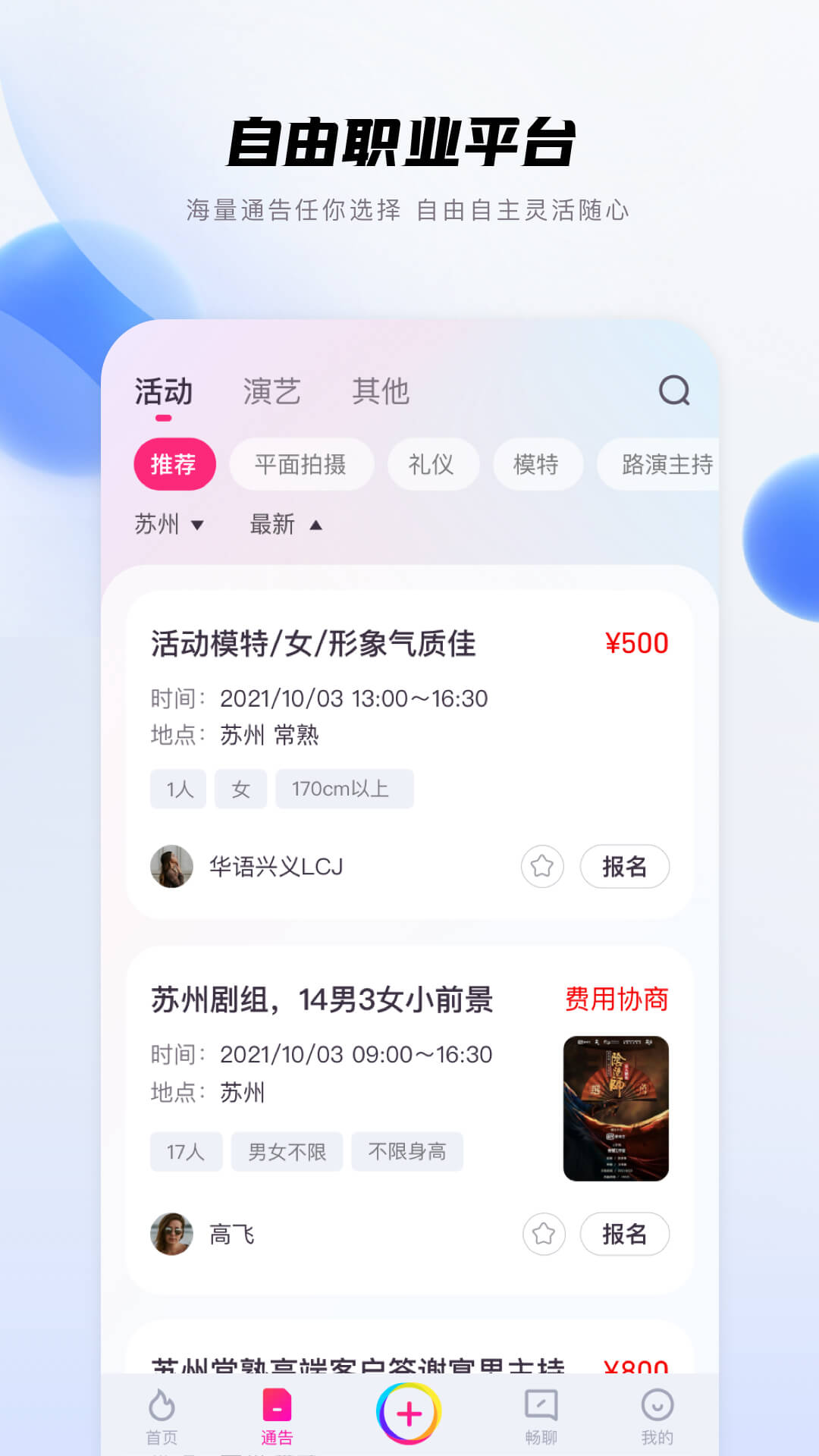Image resolution: width=819 pixels, height=1456 pixels.
Task: Switch to the 演艺 tab
Action: (x=274, y=391)
